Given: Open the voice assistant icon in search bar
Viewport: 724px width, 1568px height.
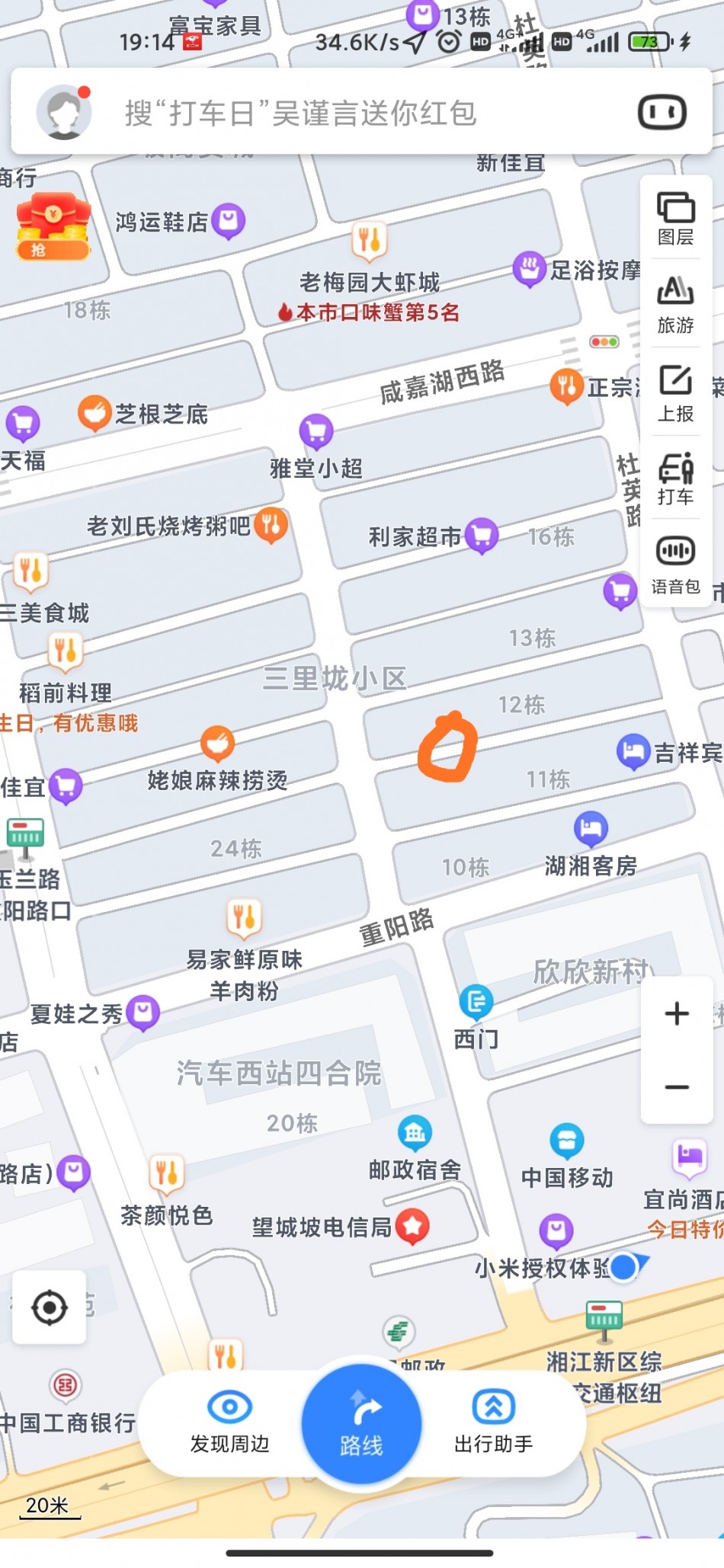Looking at the screenshot, I should pyautogui.click(x=662, y=113).
